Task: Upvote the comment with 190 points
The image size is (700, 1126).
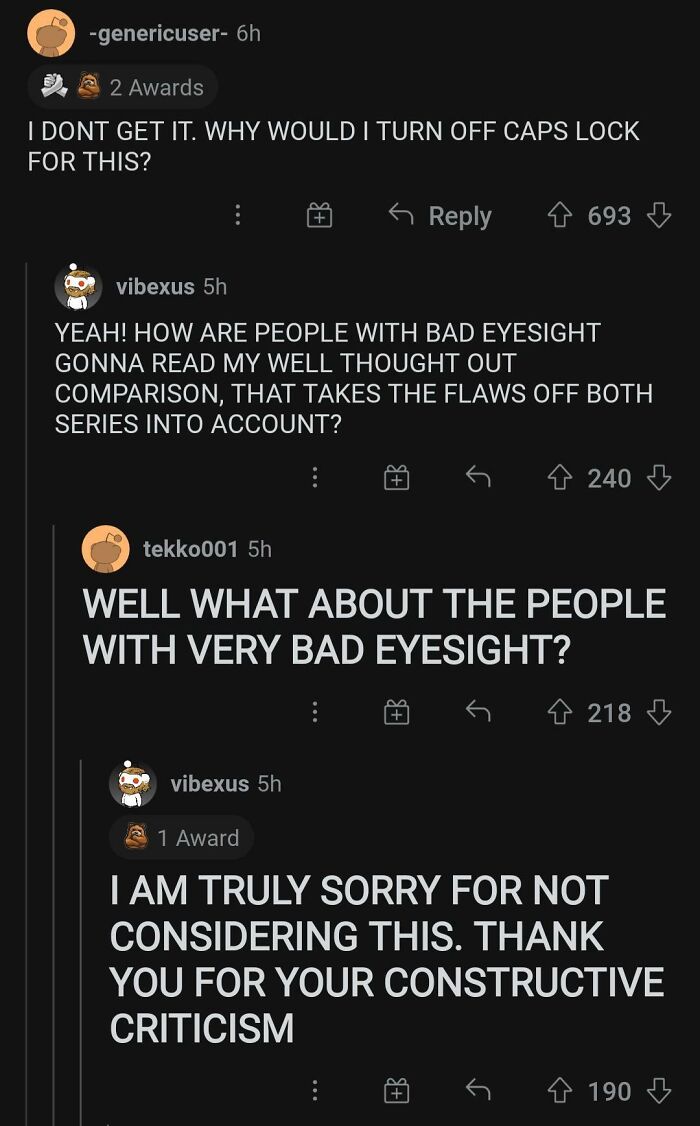Action: point(561,1091)
